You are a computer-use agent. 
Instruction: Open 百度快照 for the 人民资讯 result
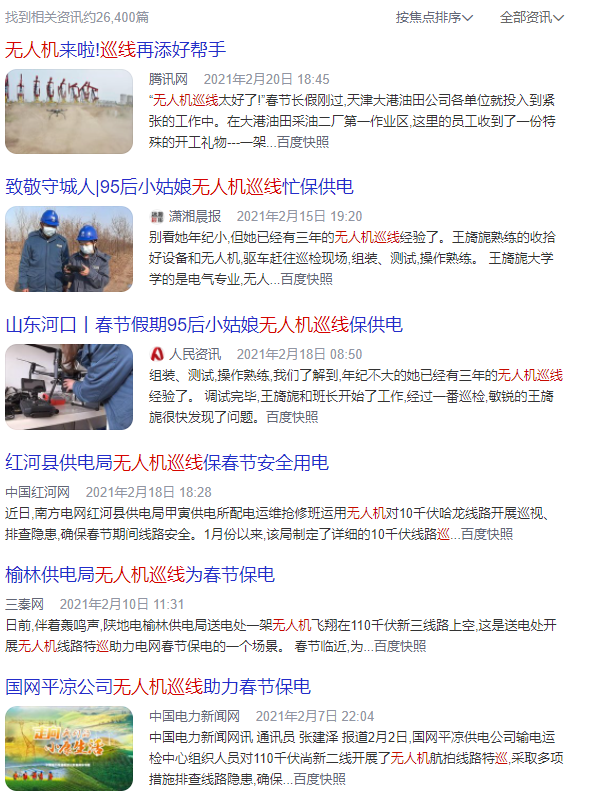point(293,418)
